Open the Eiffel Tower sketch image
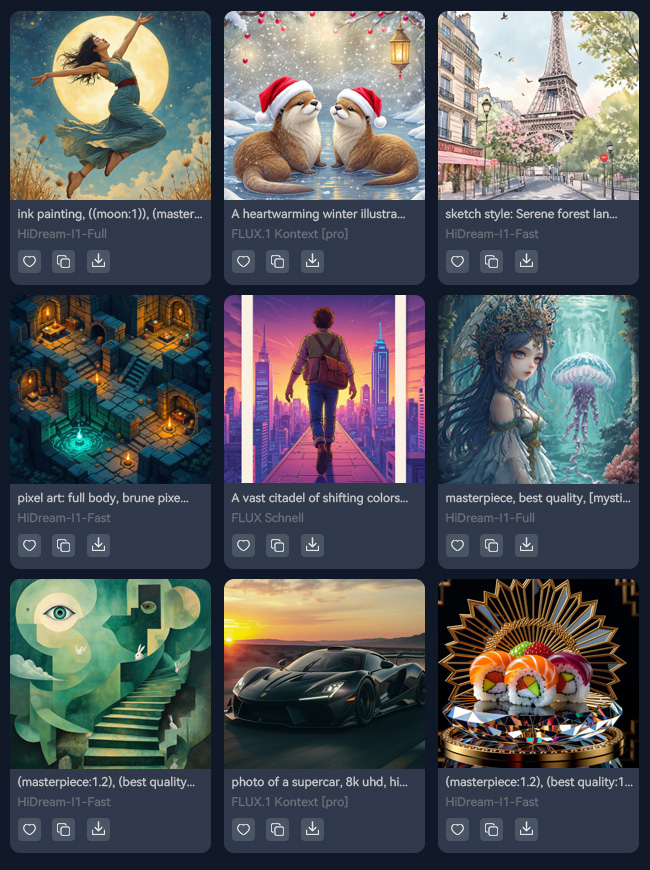650x870 pixels. tap(538, 105)
